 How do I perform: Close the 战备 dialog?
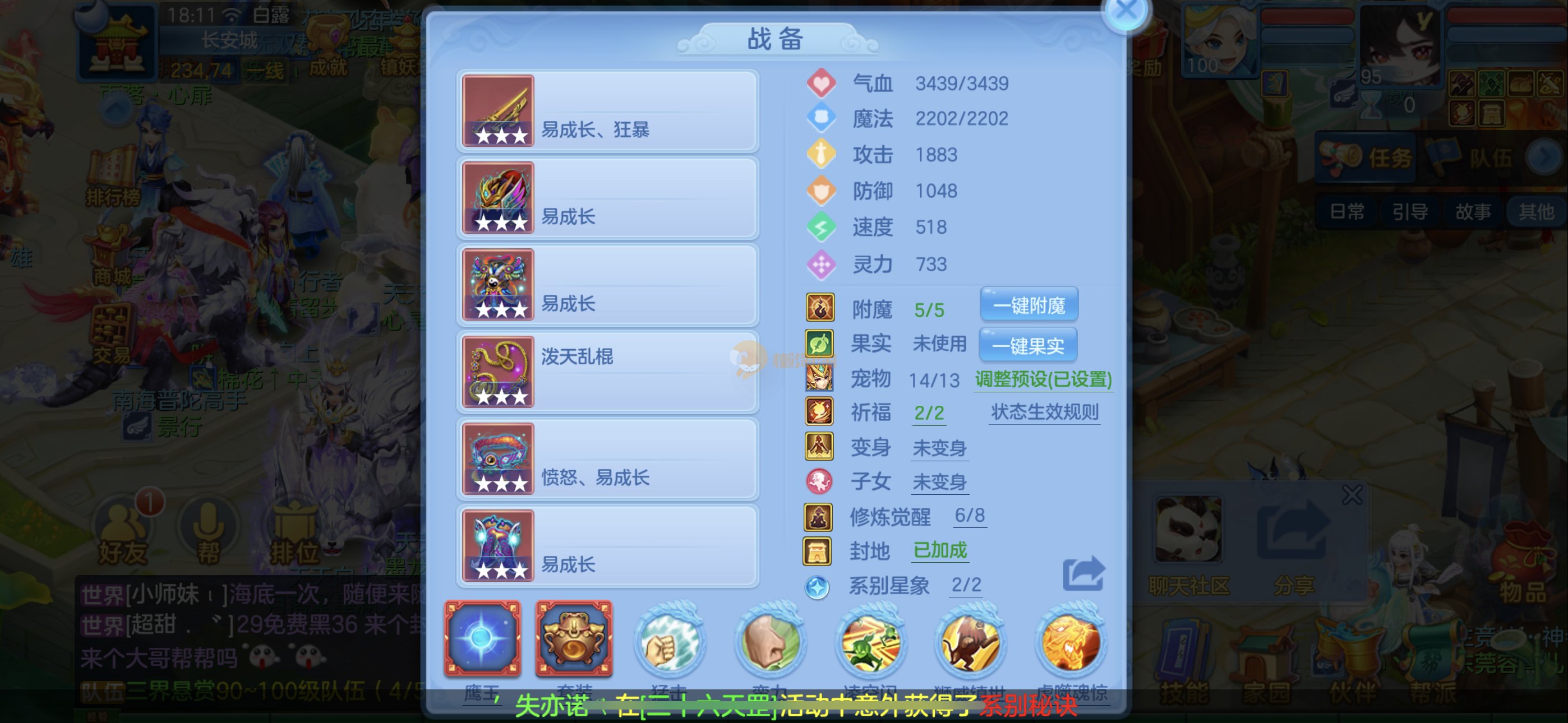coord(1125,12)
